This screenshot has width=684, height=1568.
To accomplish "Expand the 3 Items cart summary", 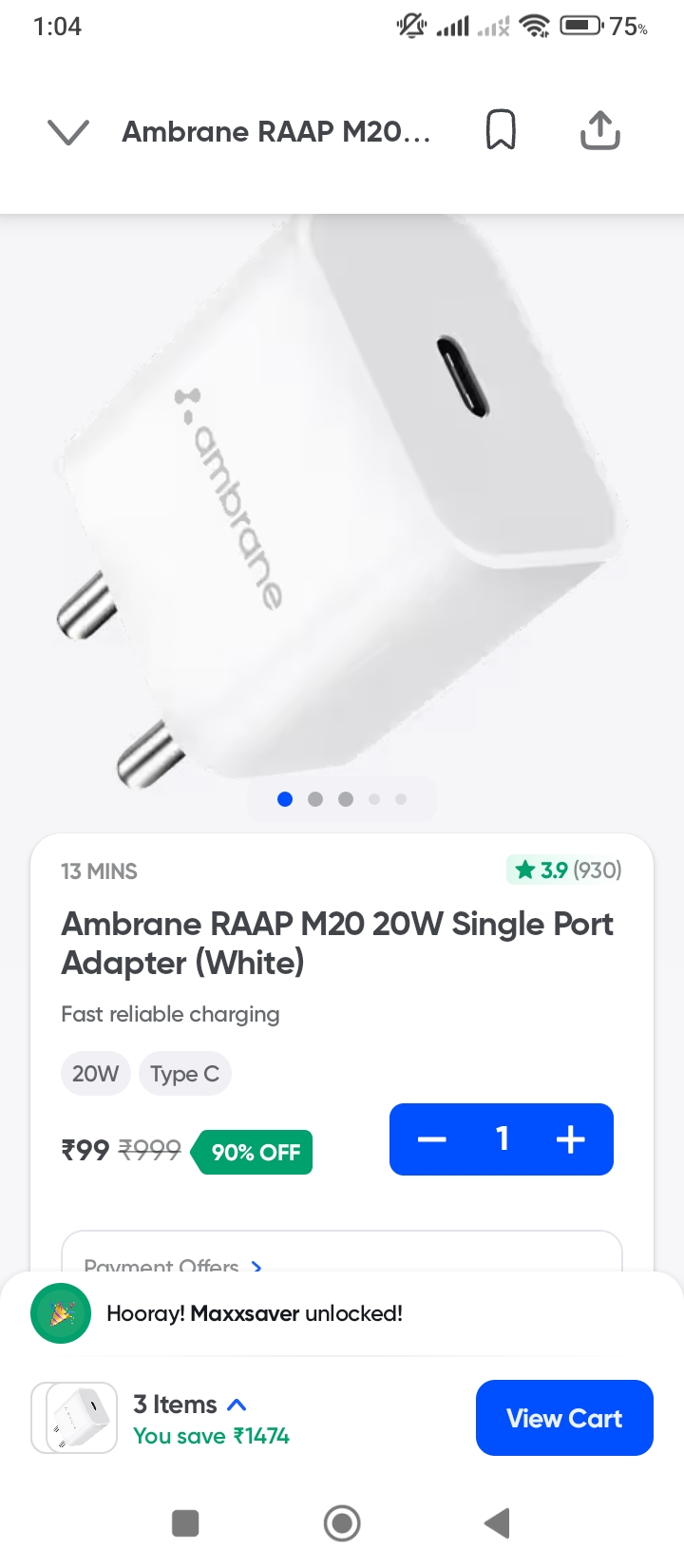I will tap(190, 1405).
